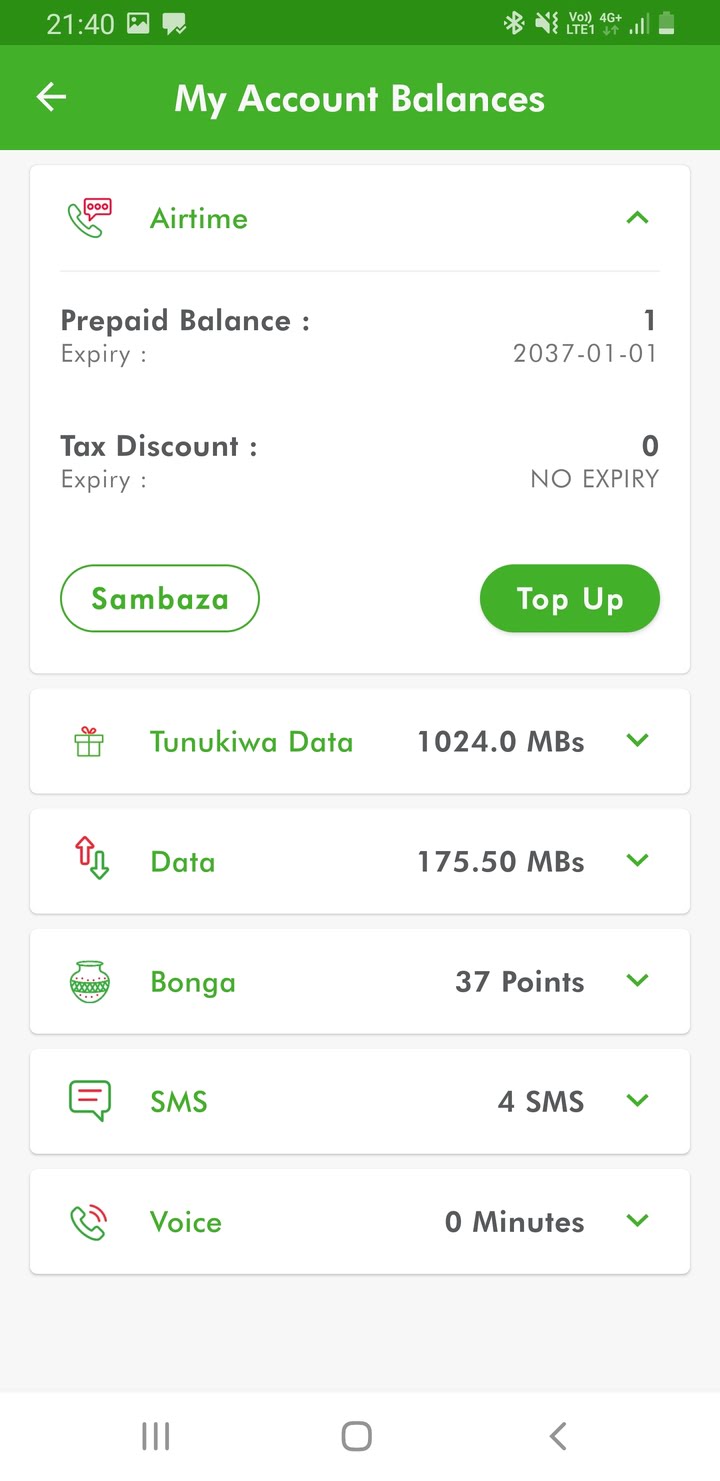Tap the navigation bar back button
Screen dimensions: 720x1481
coord(557,1434)
